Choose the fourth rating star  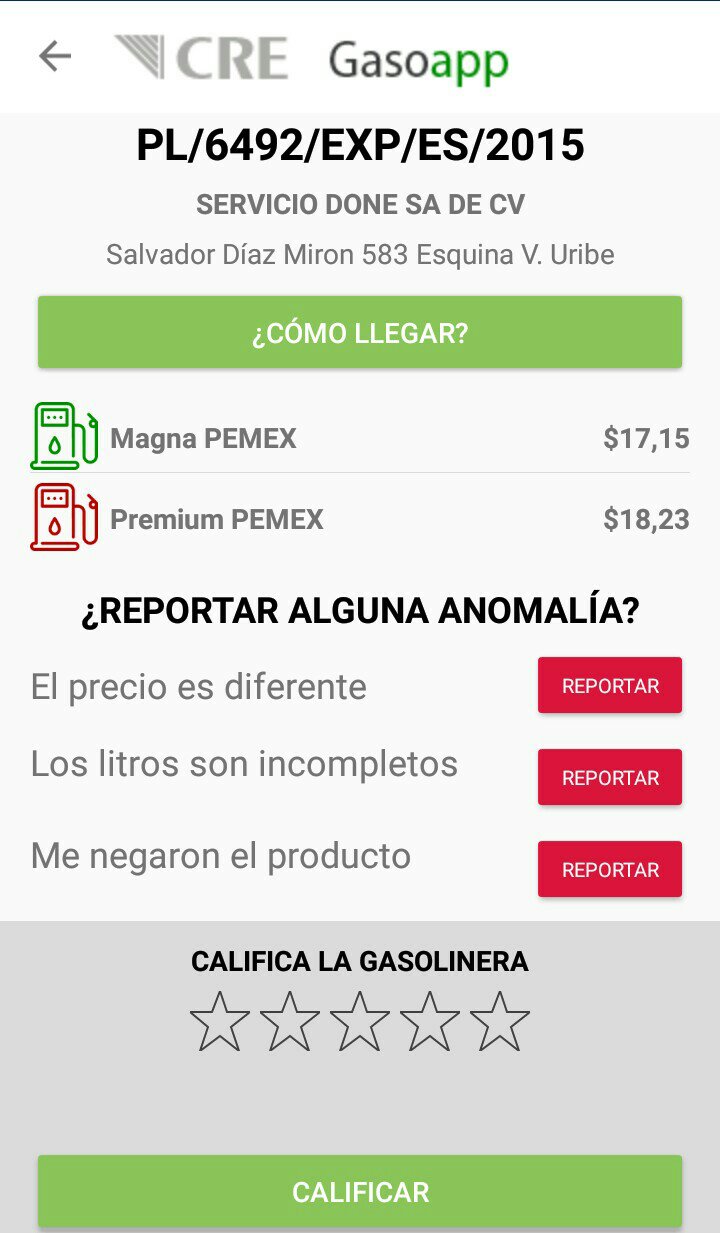coord(430,1022)
